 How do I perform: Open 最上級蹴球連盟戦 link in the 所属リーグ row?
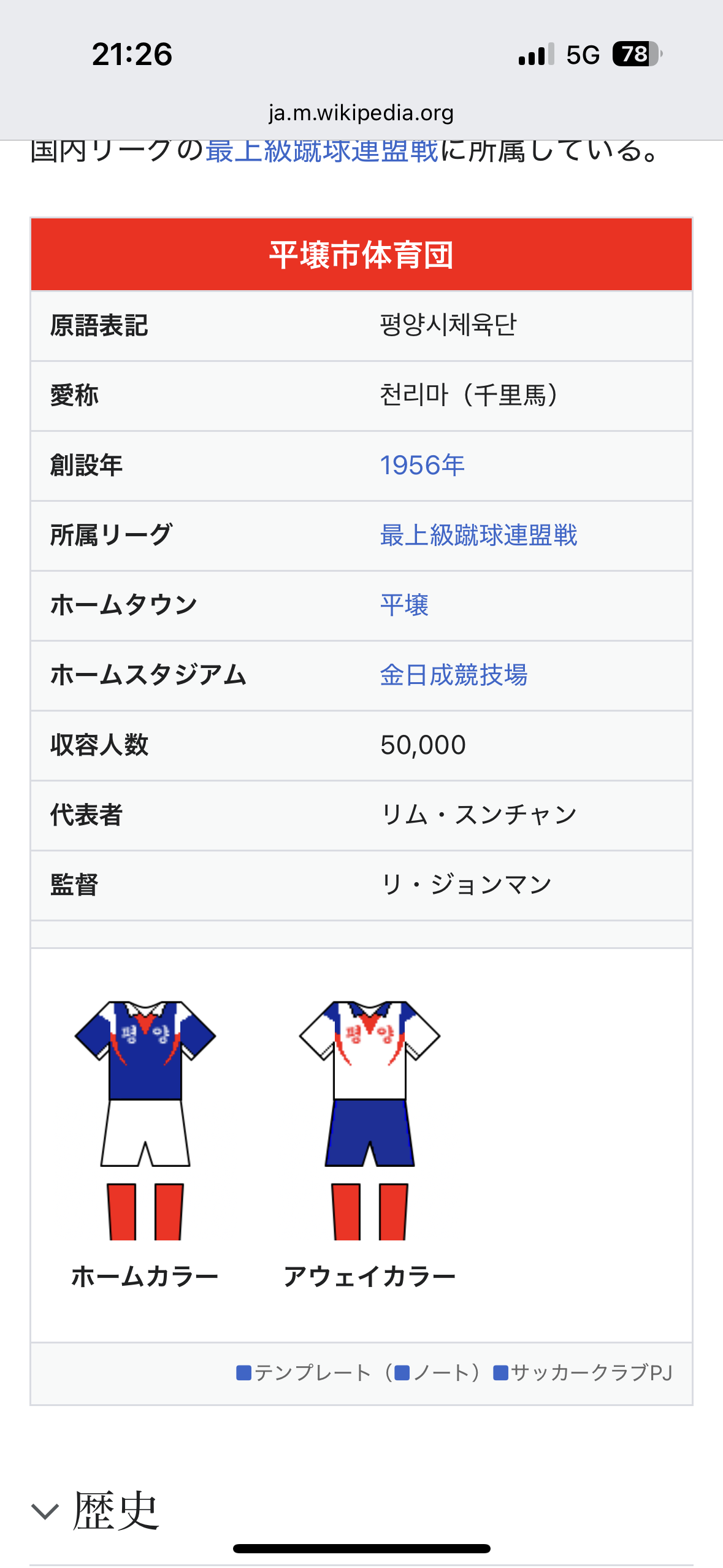(x=478, y=536)
